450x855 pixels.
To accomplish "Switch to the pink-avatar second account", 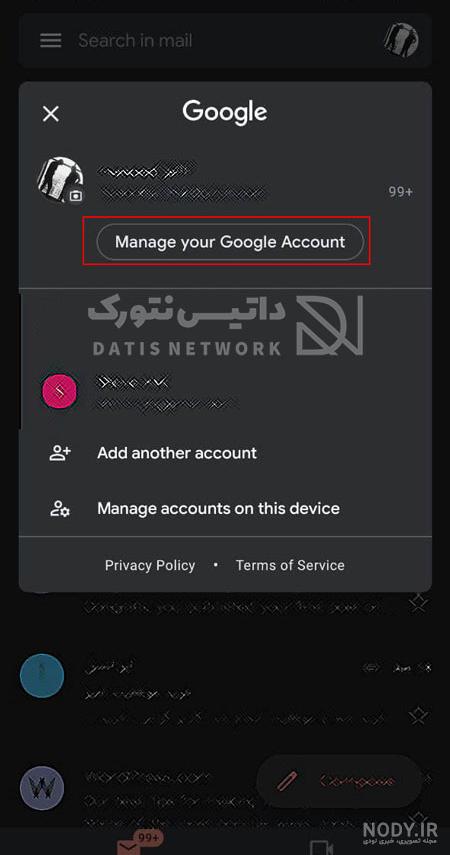I will click(x=225, y=392).
